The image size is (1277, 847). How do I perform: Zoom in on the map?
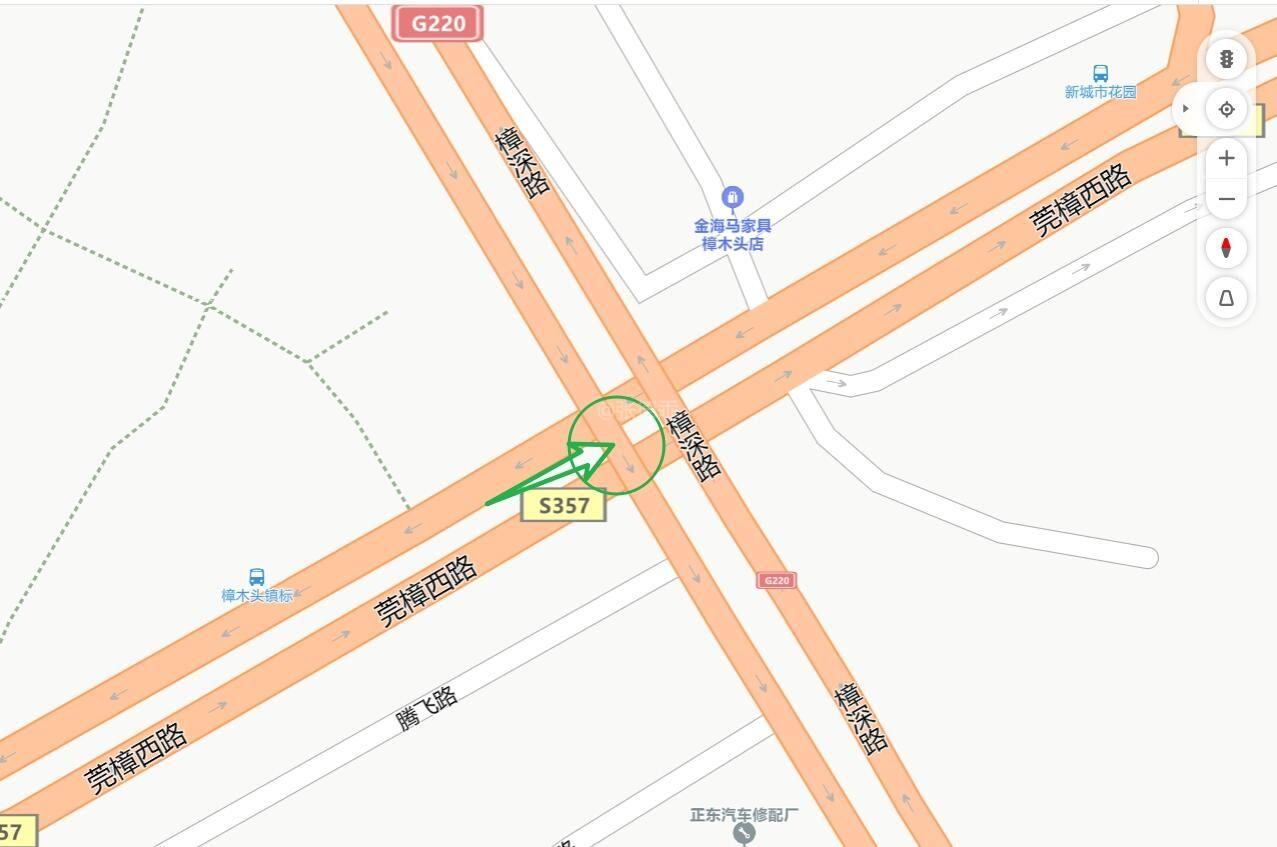[1226, 158]
